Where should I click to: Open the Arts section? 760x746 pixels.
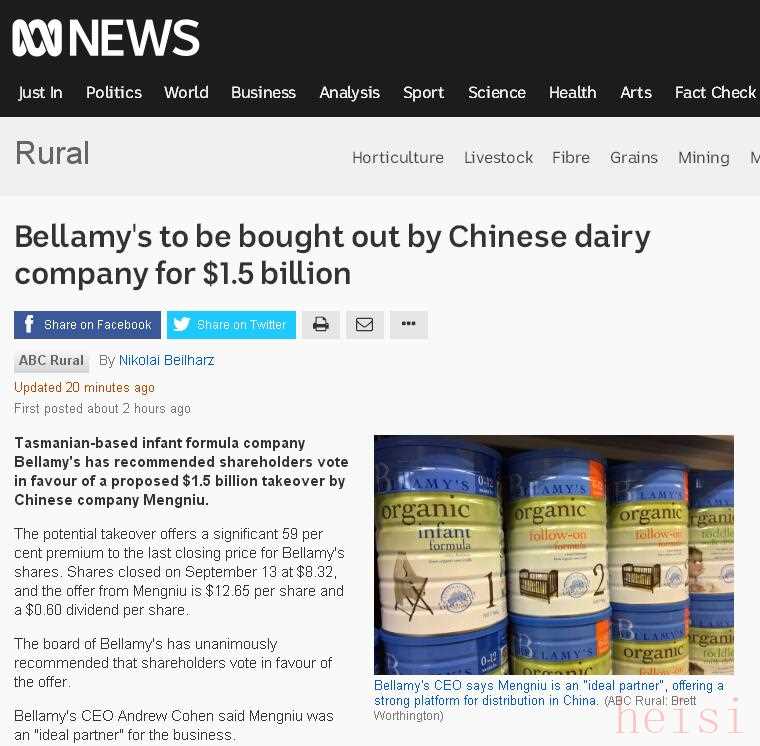point(635,92)
